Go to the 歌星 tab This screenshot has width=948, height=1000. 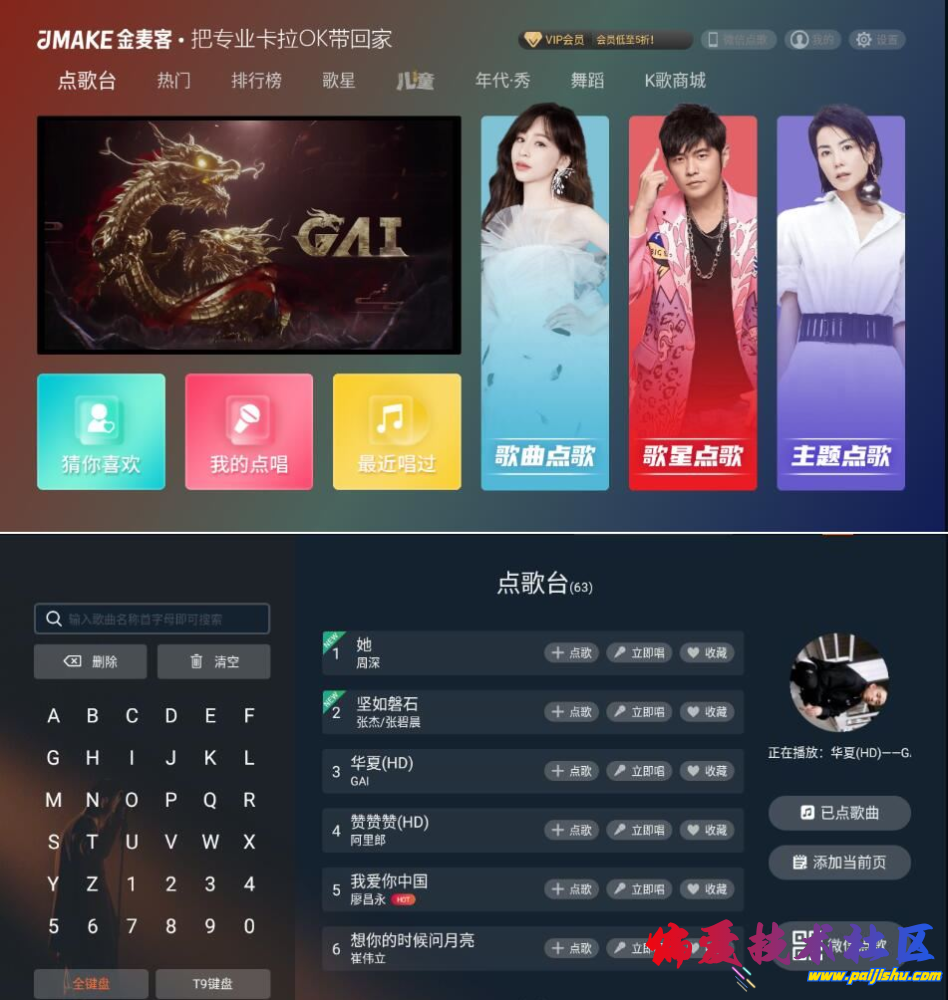339,81
